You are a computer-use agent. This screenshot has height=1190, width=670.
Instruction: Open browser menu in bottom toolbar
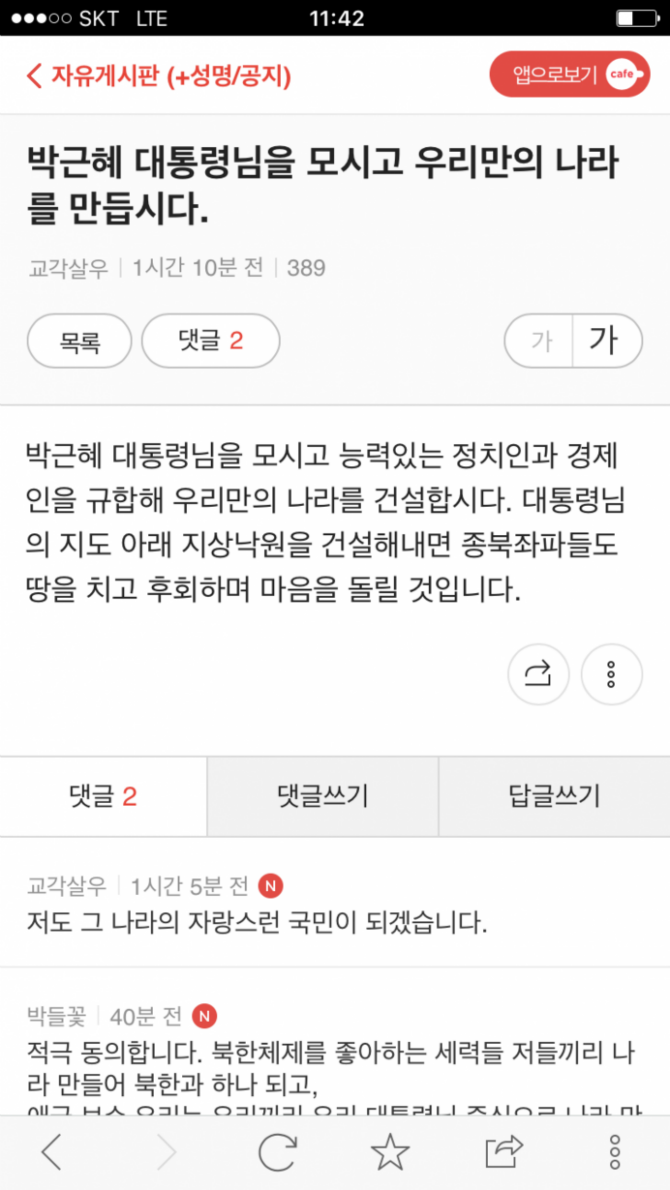click(615, 1152)
